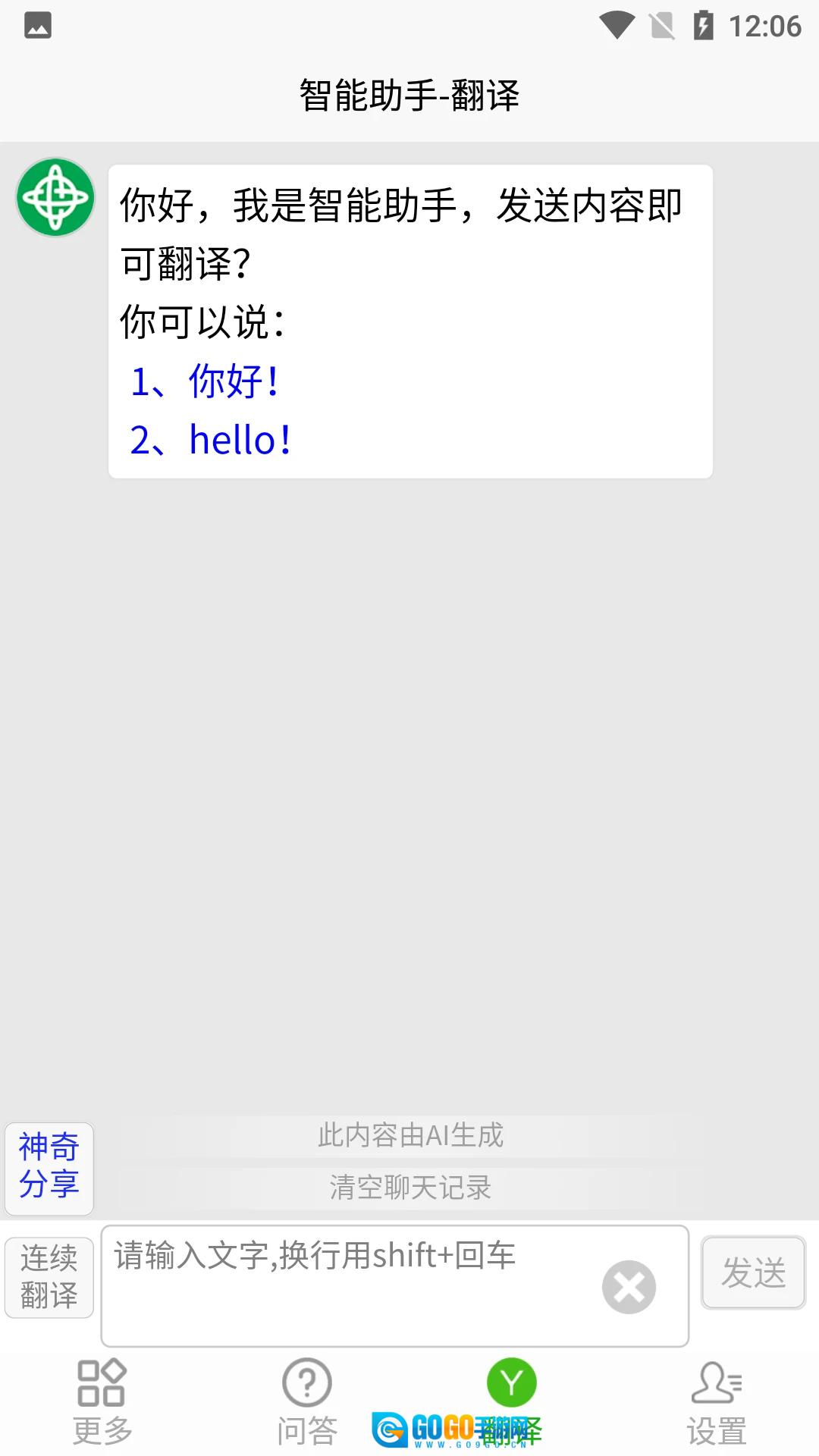
Task: Switch to the 问答 tab
Action: coord(307,1403)
